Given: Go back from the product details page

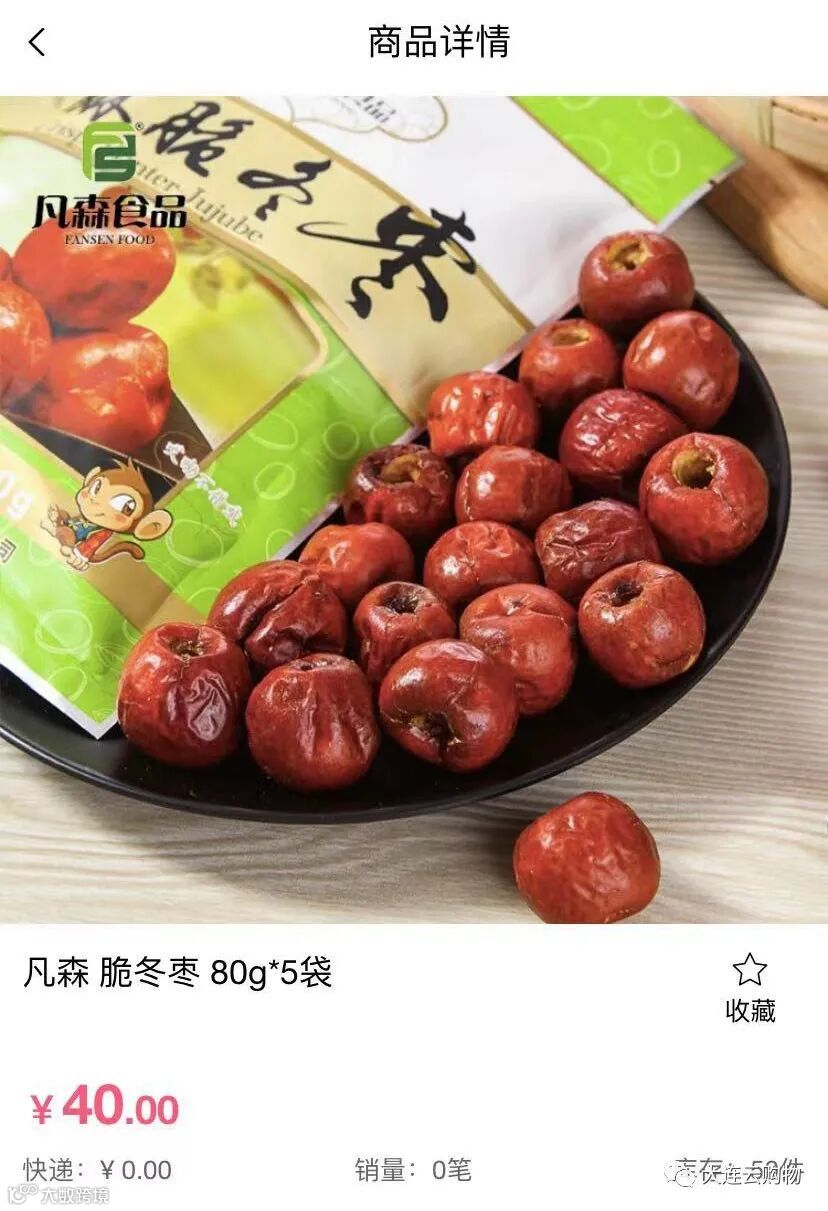Looking at the screenshot, I should click(37, 42).
